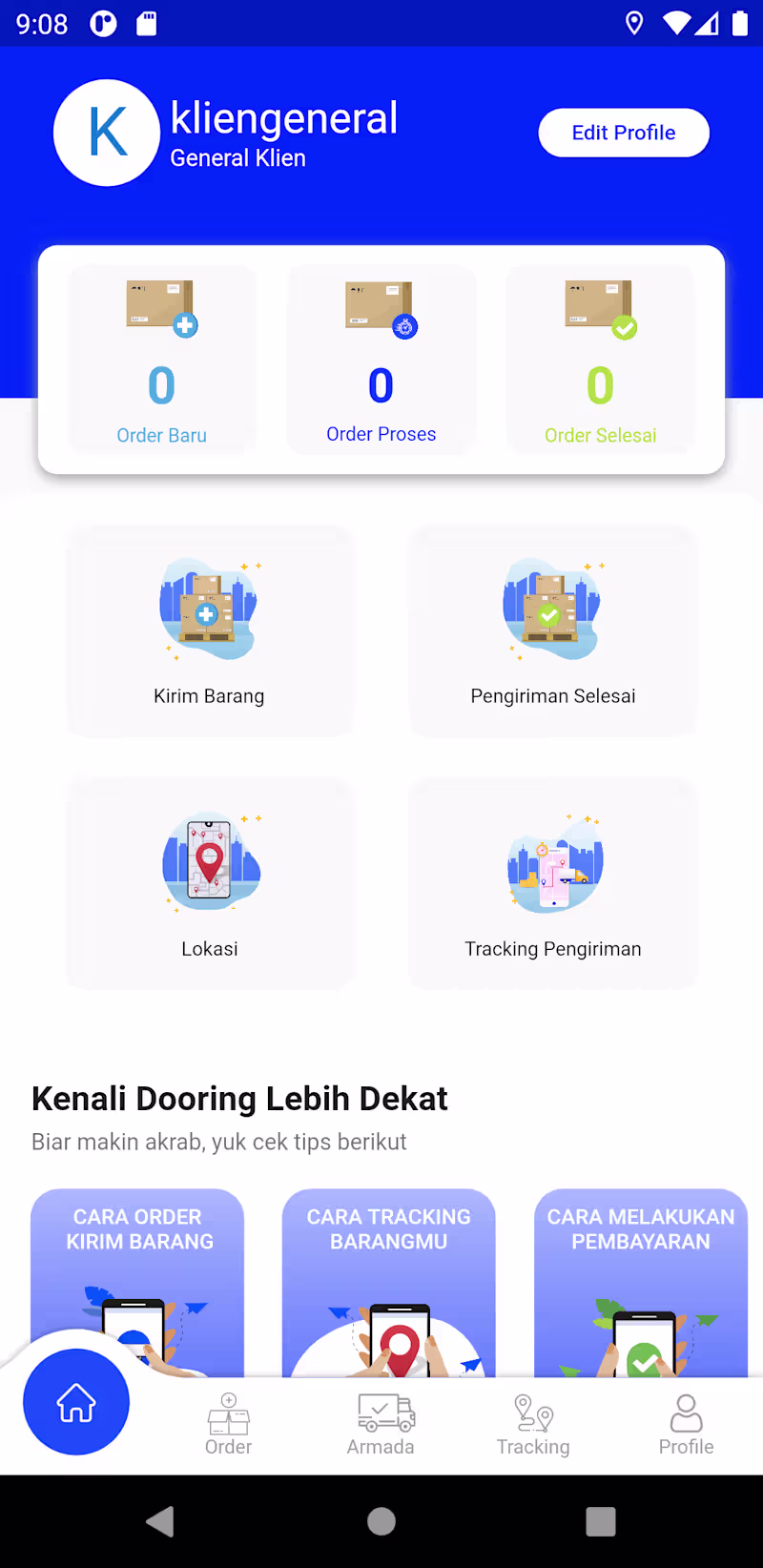
Task: Switch to the Tracking tab
Action: coord(533,1423)
